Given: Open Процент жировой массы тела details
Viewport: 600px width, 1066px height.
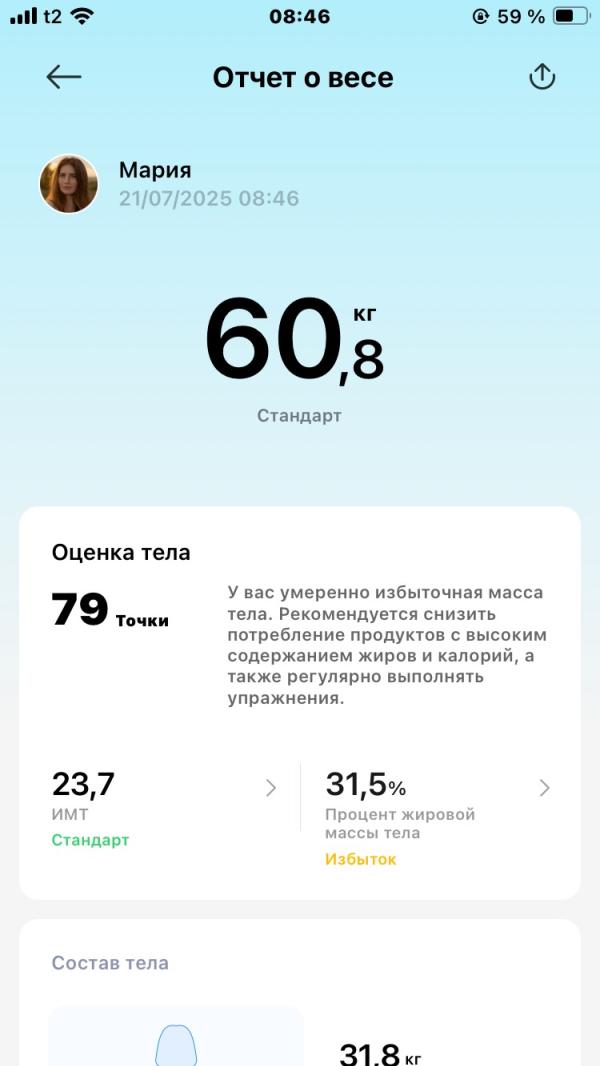Looking at the screenshot, I should [438, 818].
